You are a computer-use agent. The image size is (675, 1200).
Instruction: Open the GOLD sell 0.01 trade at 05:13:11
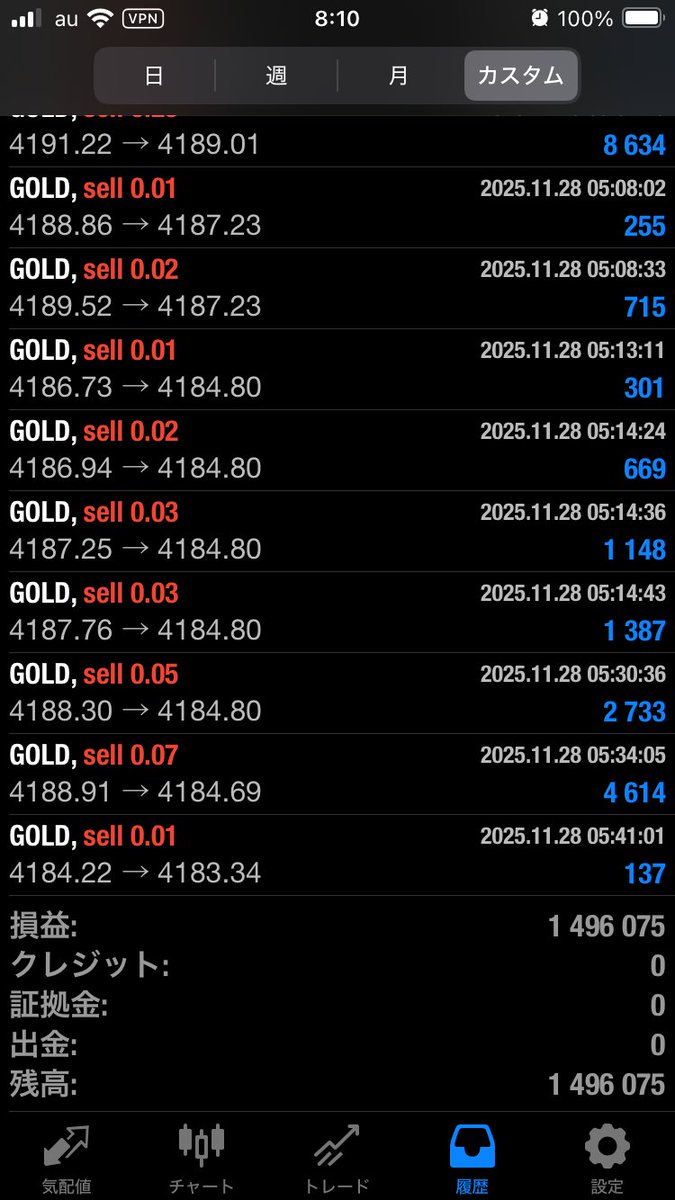(337, 369)
